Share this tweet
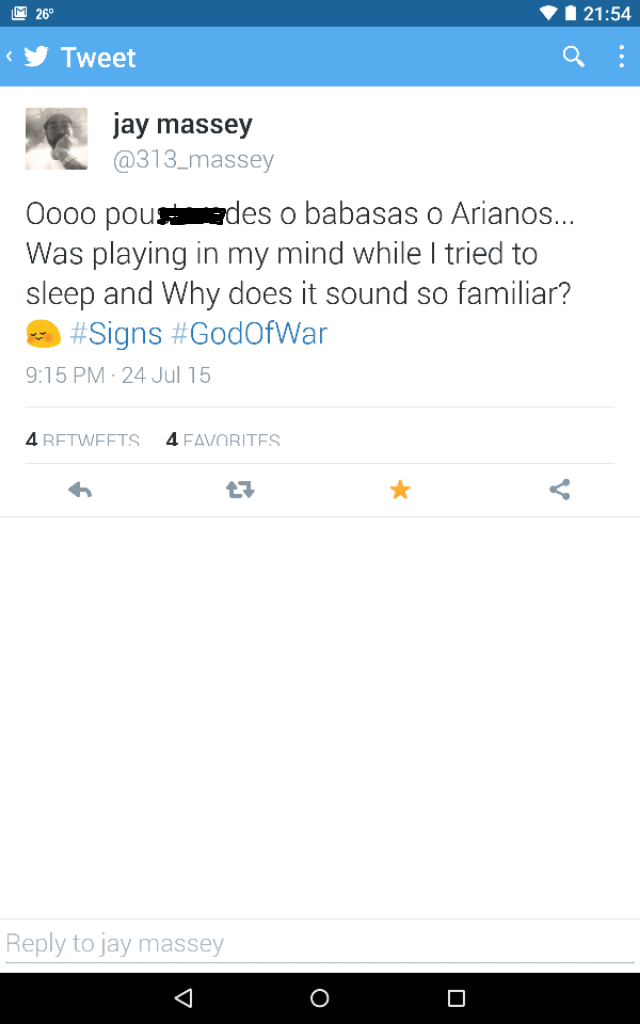Viewport: 640px width, 1024px height. [560, 490]
